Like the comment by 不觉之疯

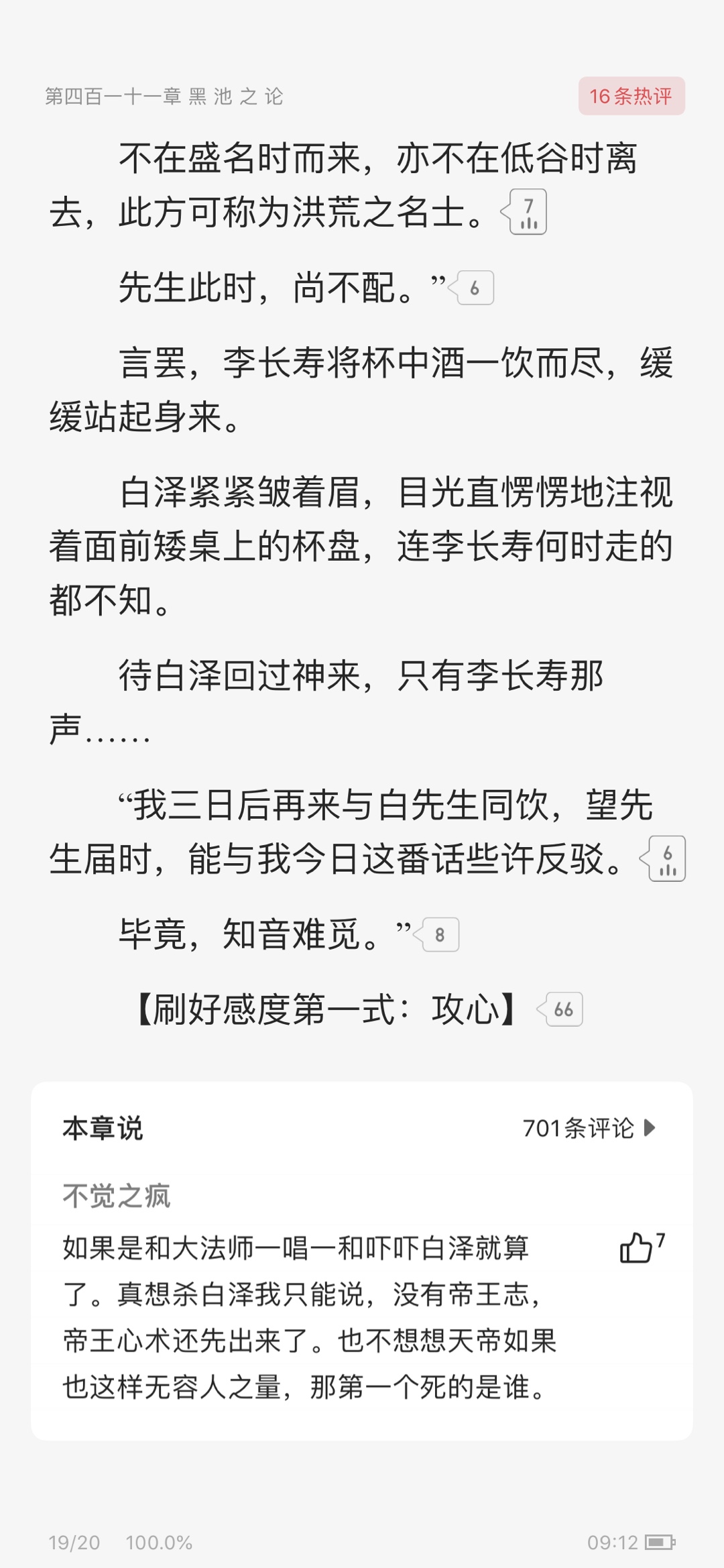(642, 1247)
